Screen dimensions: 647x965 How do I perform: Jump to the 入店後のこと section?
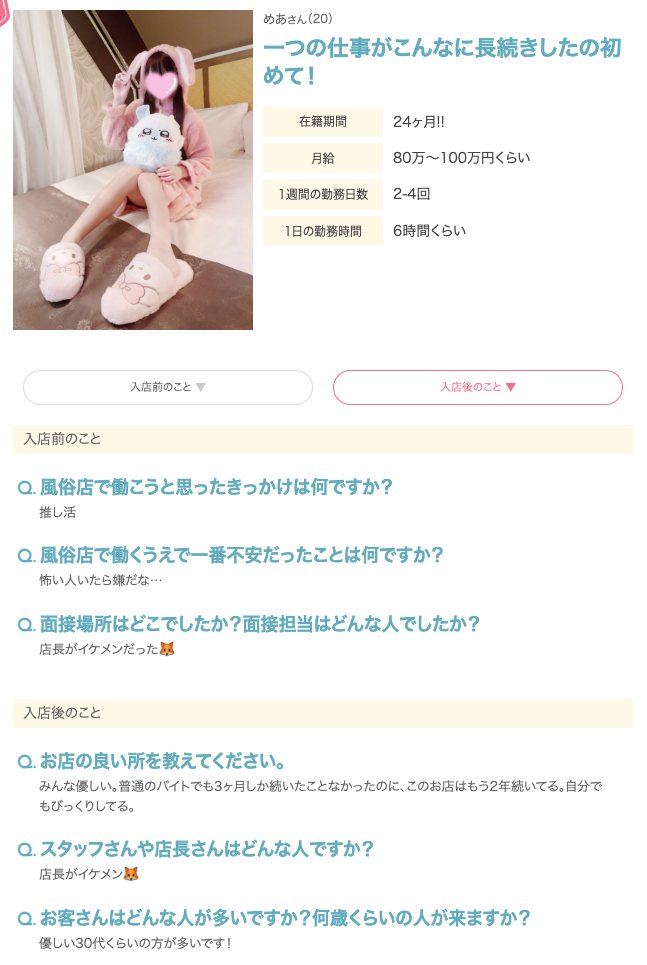tap(477, 387)
